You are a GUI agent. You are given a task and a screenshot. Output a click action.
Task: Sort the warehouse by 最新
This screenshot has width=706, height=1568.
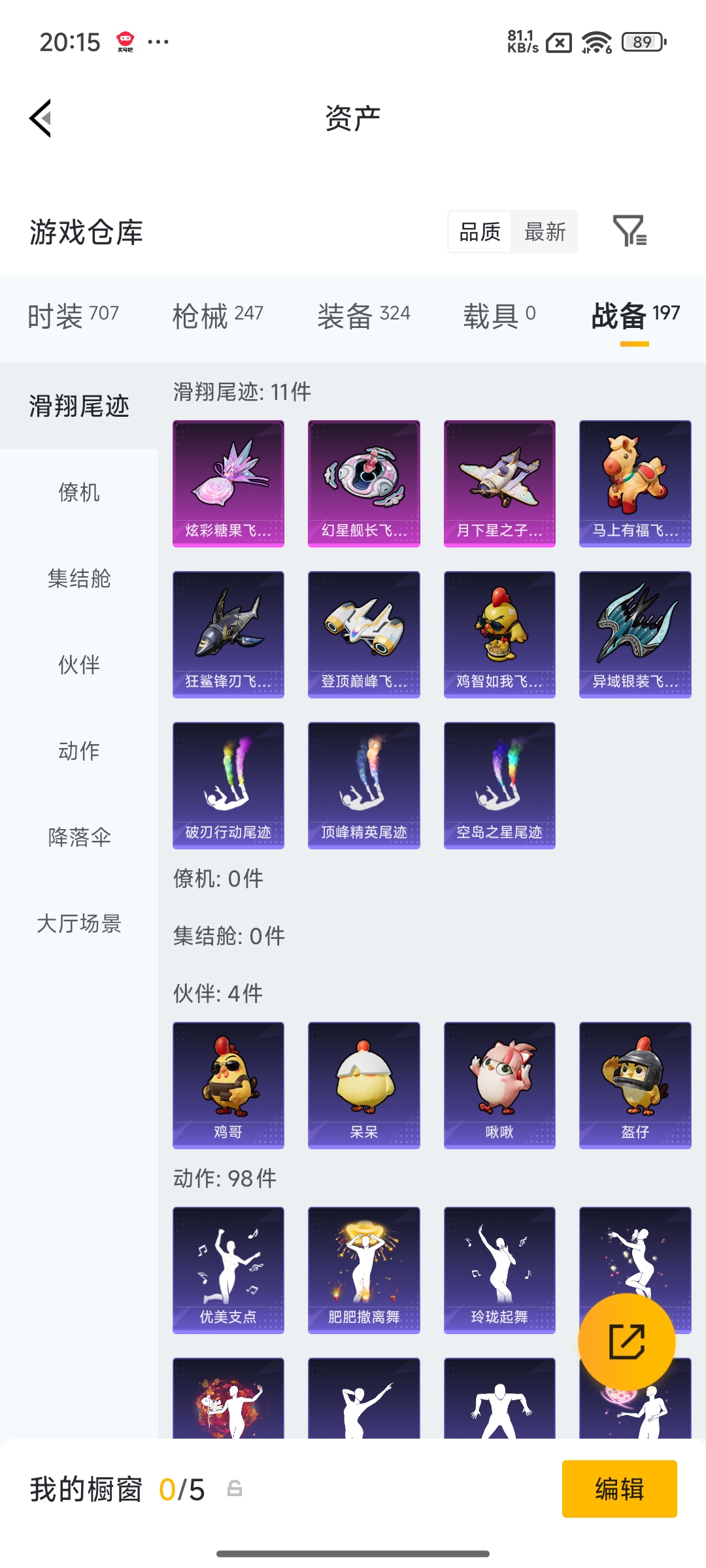pos(545,232)
